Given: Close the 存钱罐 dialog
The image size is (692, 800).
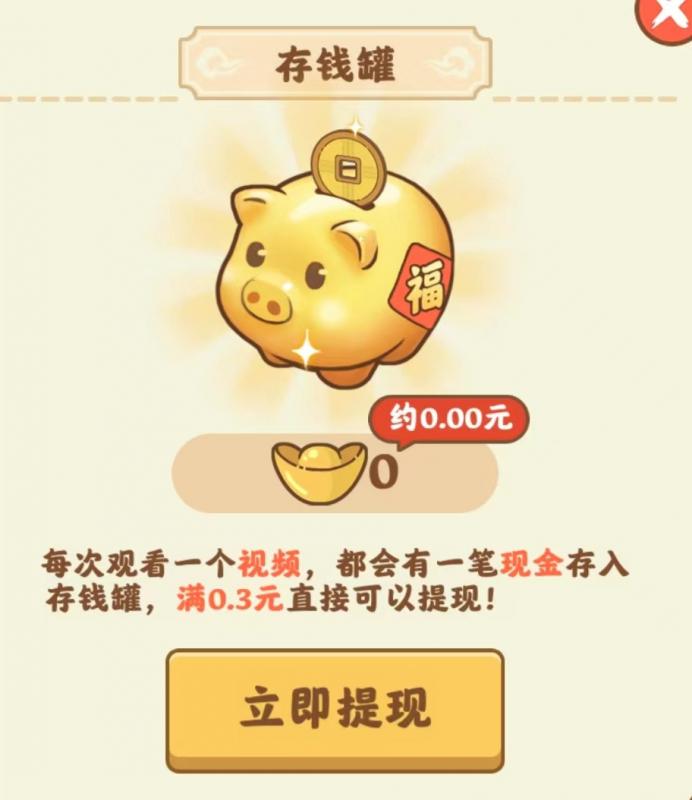Looking at the screenshot, I should [668, 18].
